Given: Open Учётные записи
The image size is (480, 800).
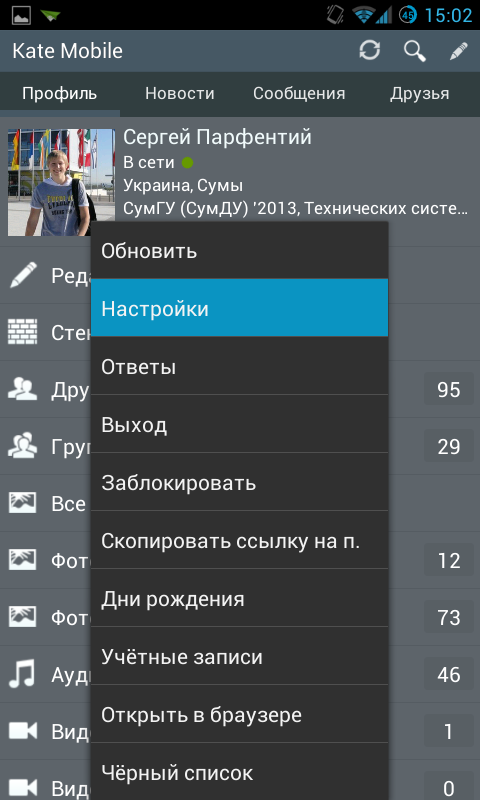Looking at the screenshot, I should [239, 656].
